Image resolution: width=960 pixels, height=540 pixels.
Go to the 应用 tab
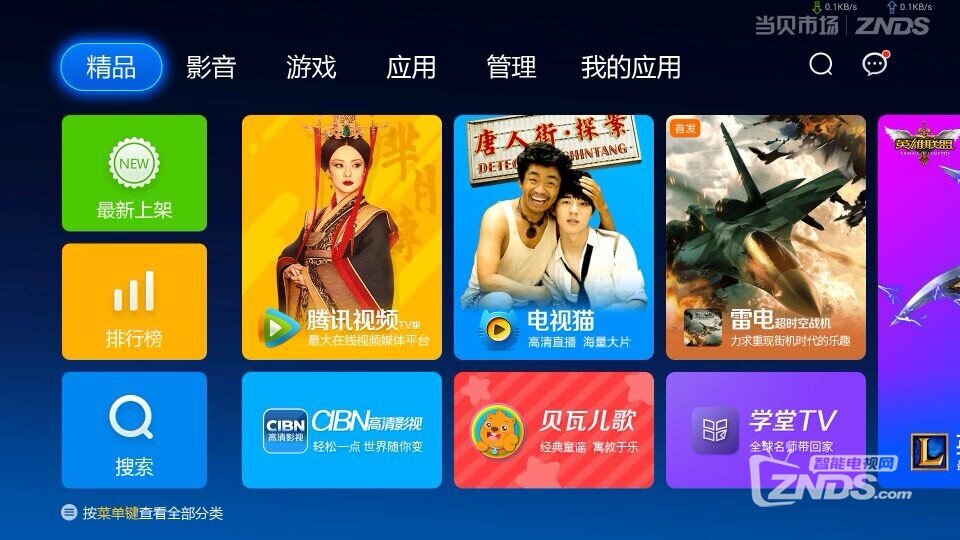tap(411, 67)
